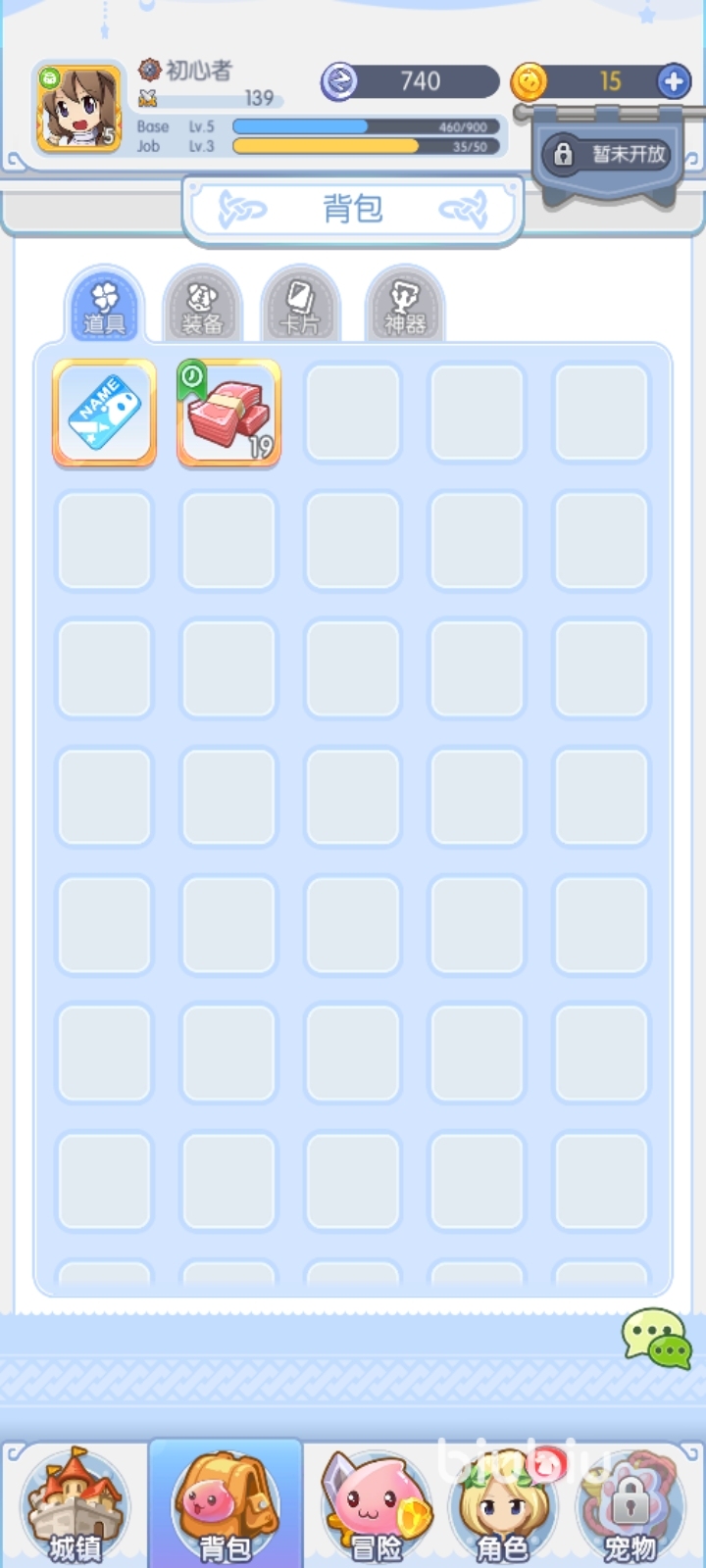Open the green chat bubble
Screen dimensions: 706x1568
[x=656, y=1337]
